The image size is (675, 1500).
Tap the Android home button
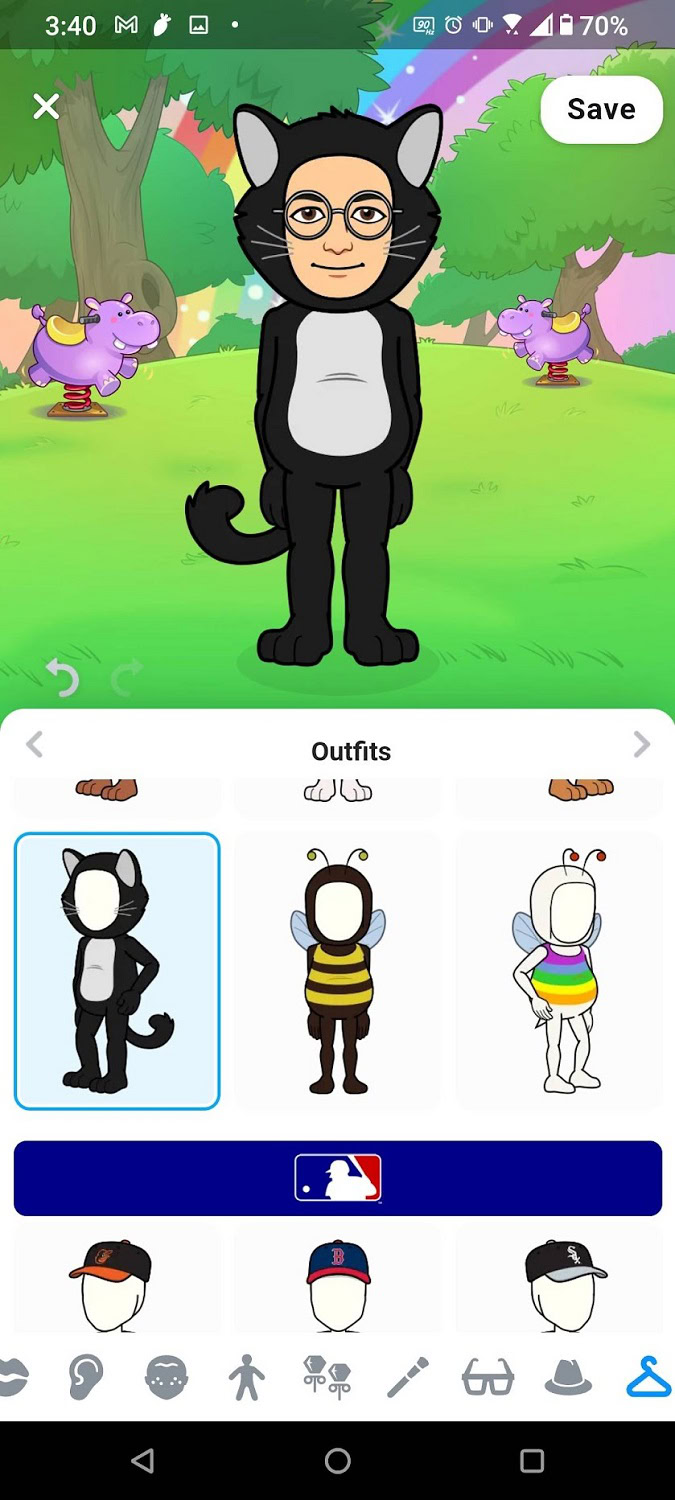pyautogui.click(x=338, y=1461)
